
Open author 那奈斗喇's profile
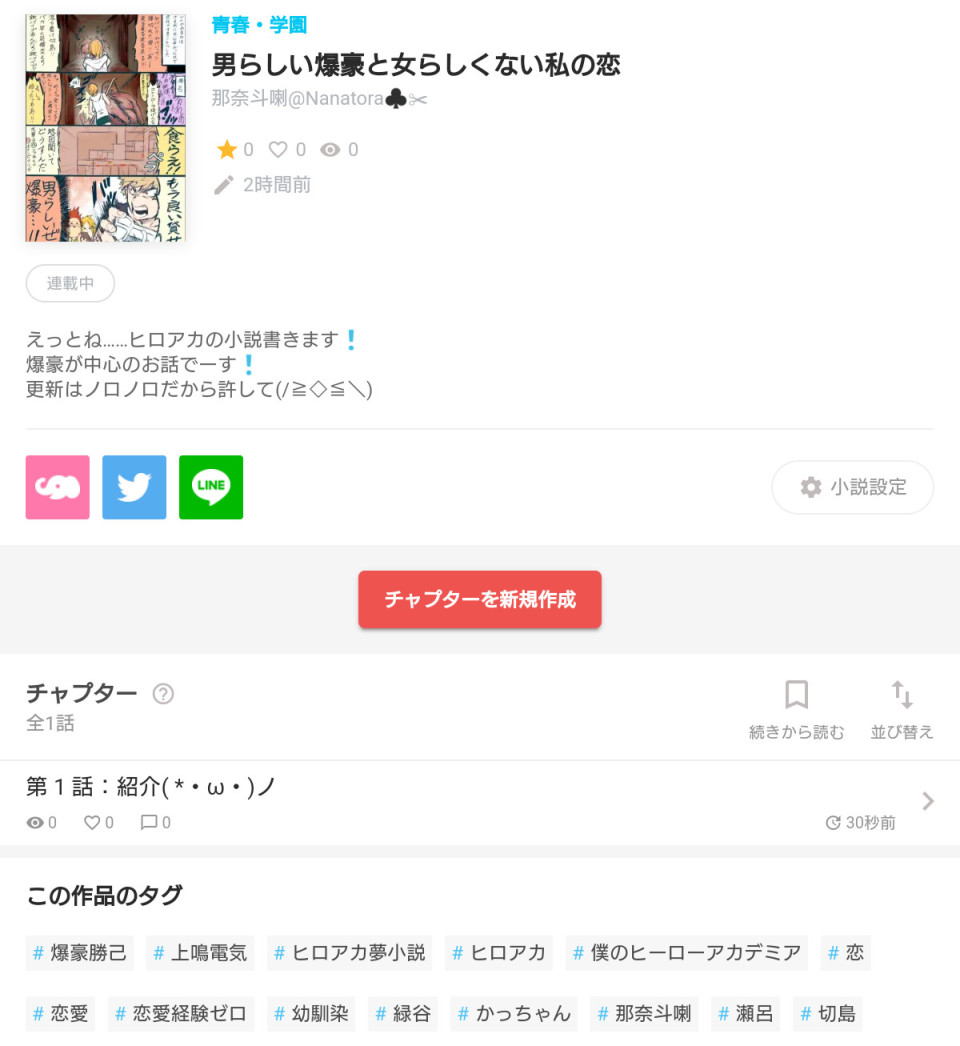320,99
